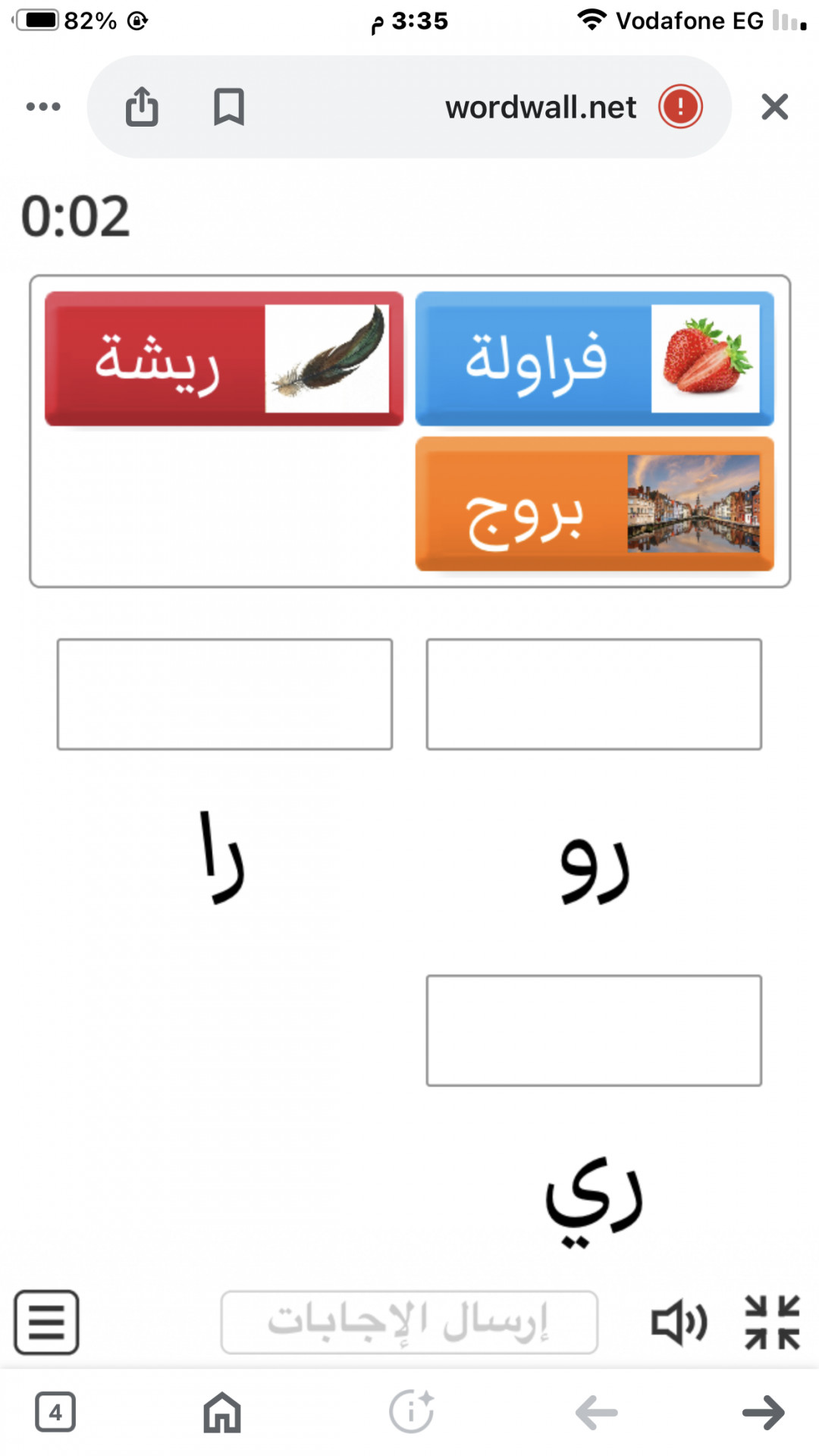
Task: Share this page
Action: coord(142,106)
